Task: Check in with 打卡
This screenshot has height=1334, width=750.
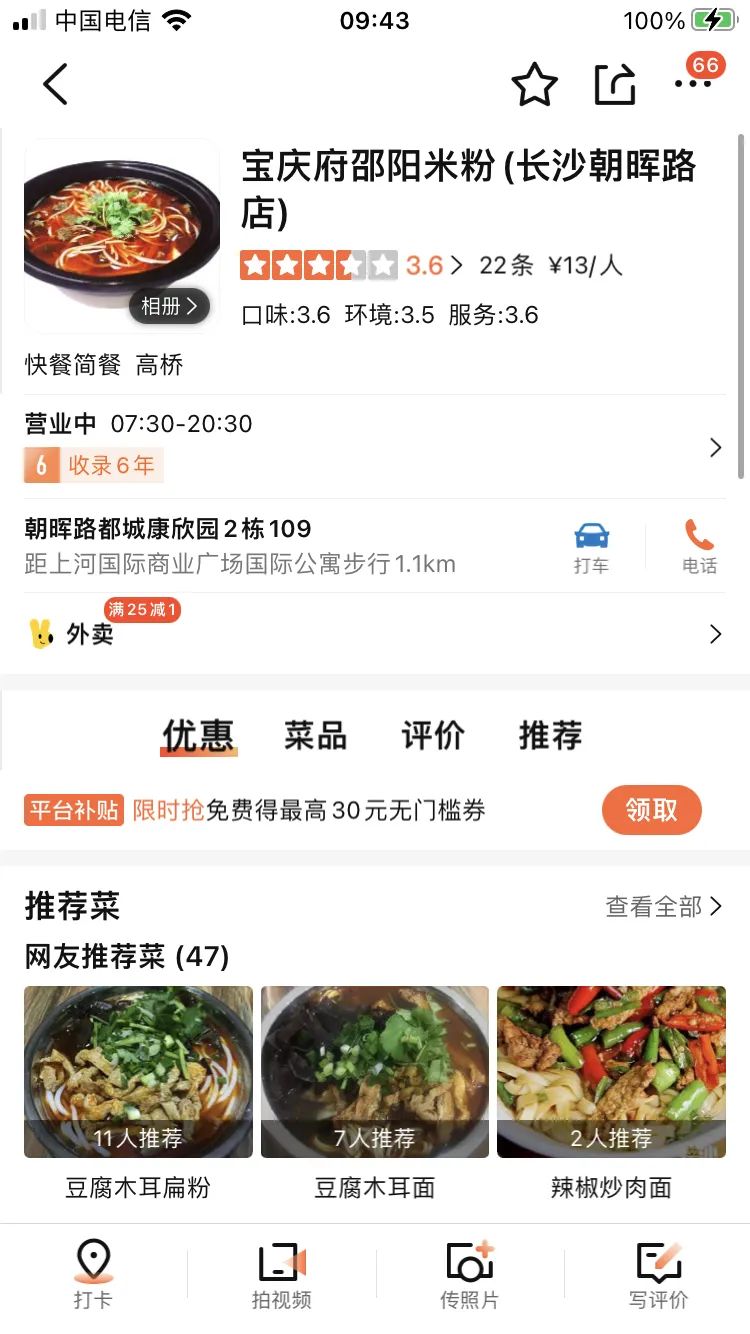Action: (93, 1274)
